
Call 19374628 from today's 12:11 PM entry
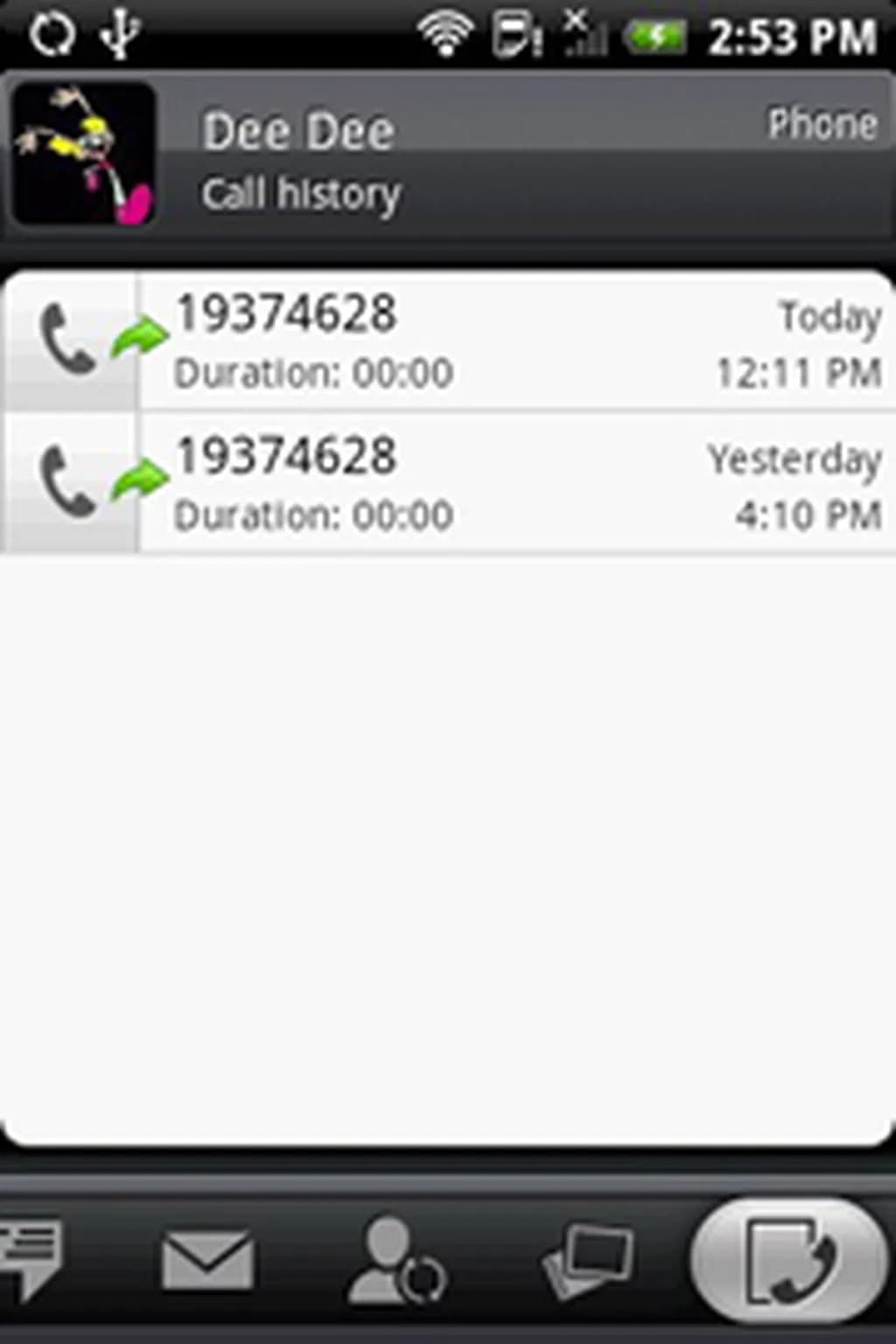68,339
